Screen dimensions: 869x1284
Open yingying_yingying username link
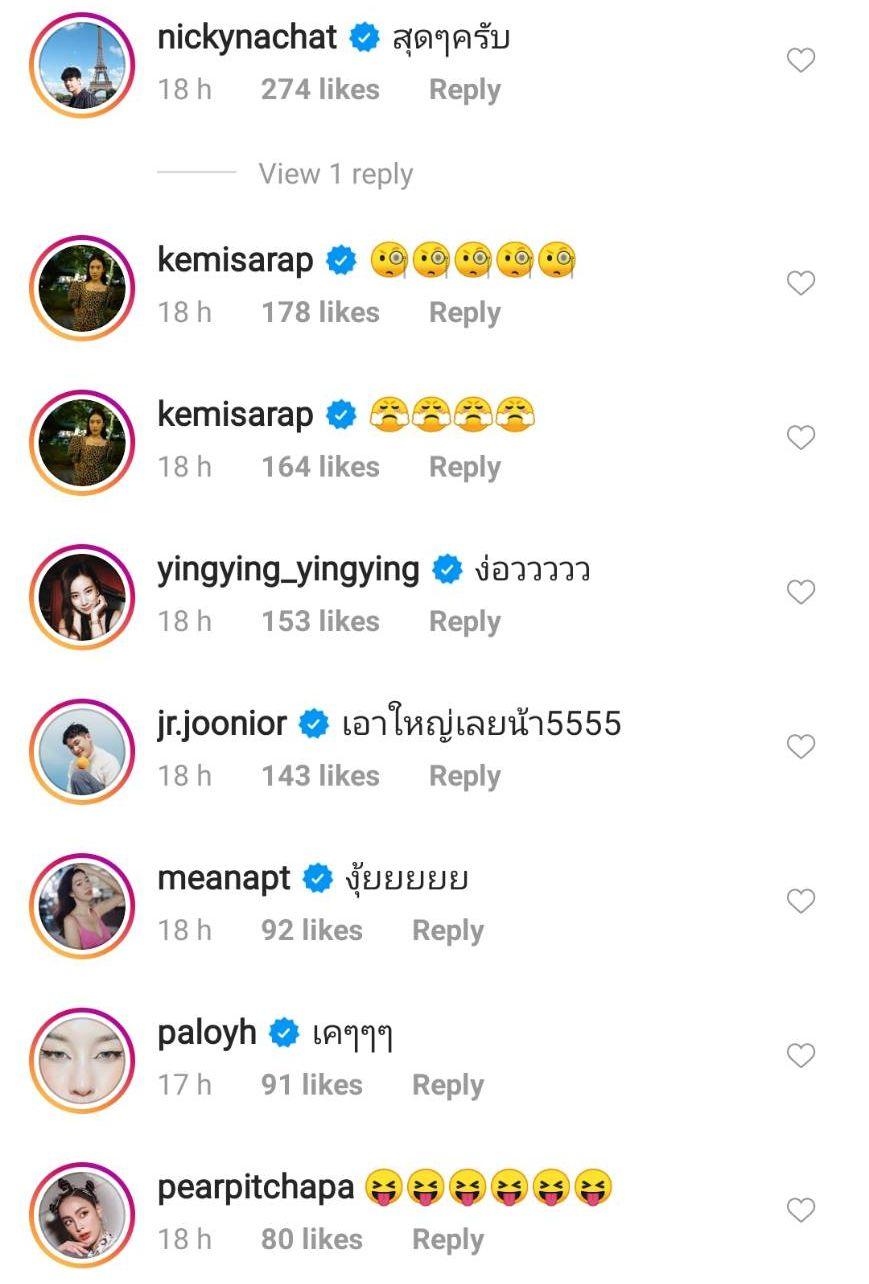(x=288, y=570)
